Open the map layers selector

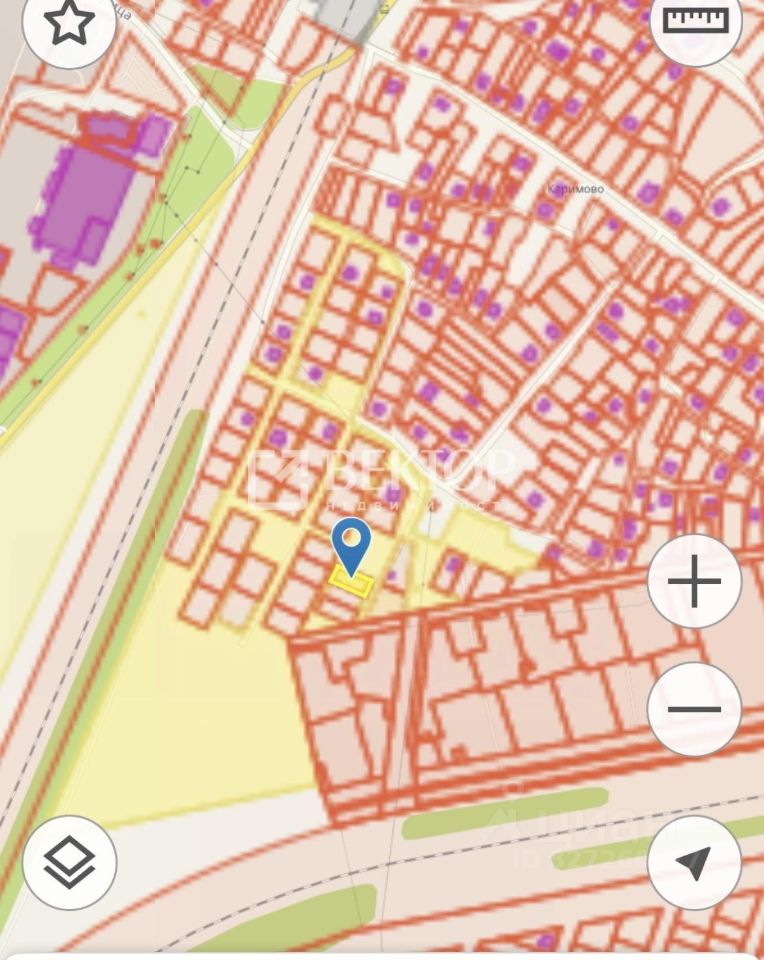tap(70, 862)
